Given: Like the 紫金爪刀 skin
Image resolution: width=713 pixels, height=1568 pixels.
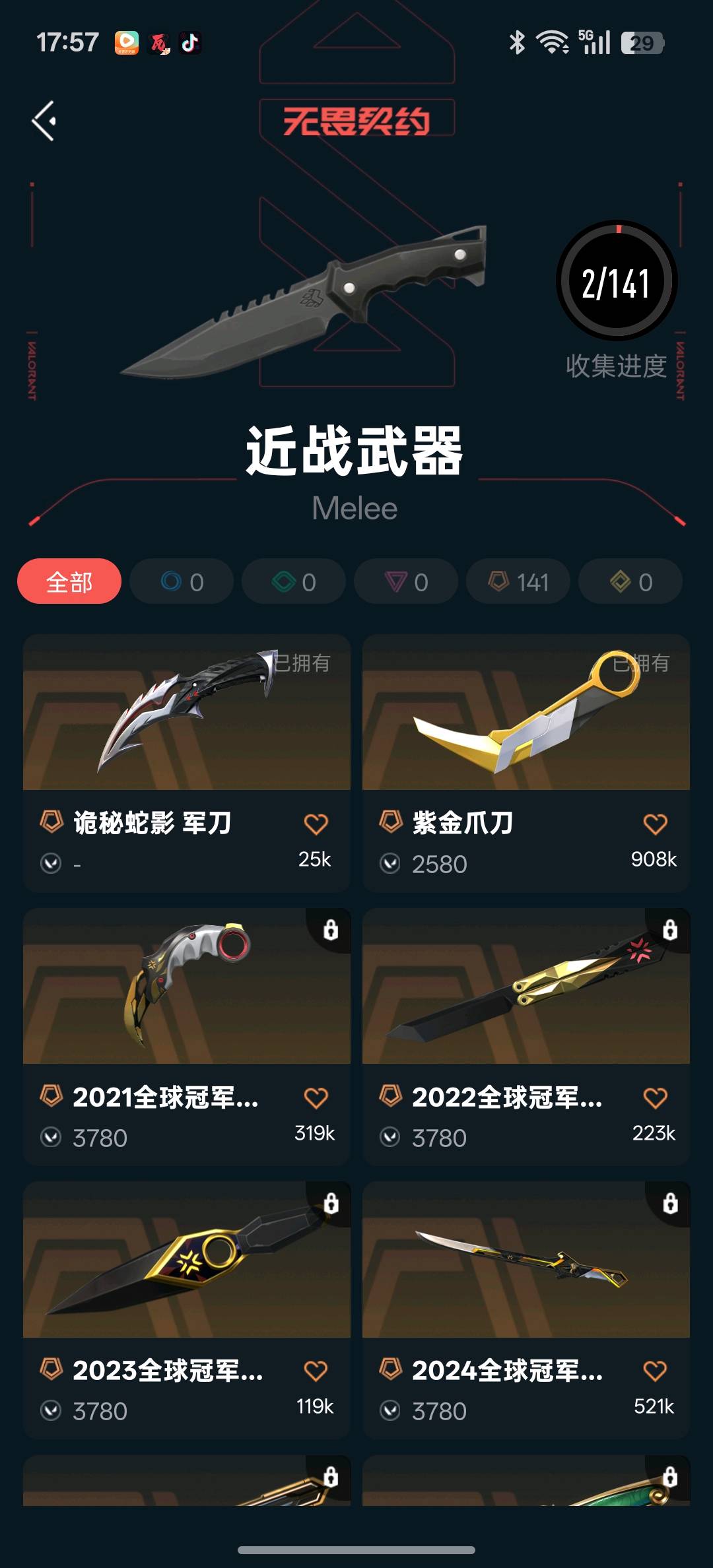Looking at the screenshot, I should (655, 824).
